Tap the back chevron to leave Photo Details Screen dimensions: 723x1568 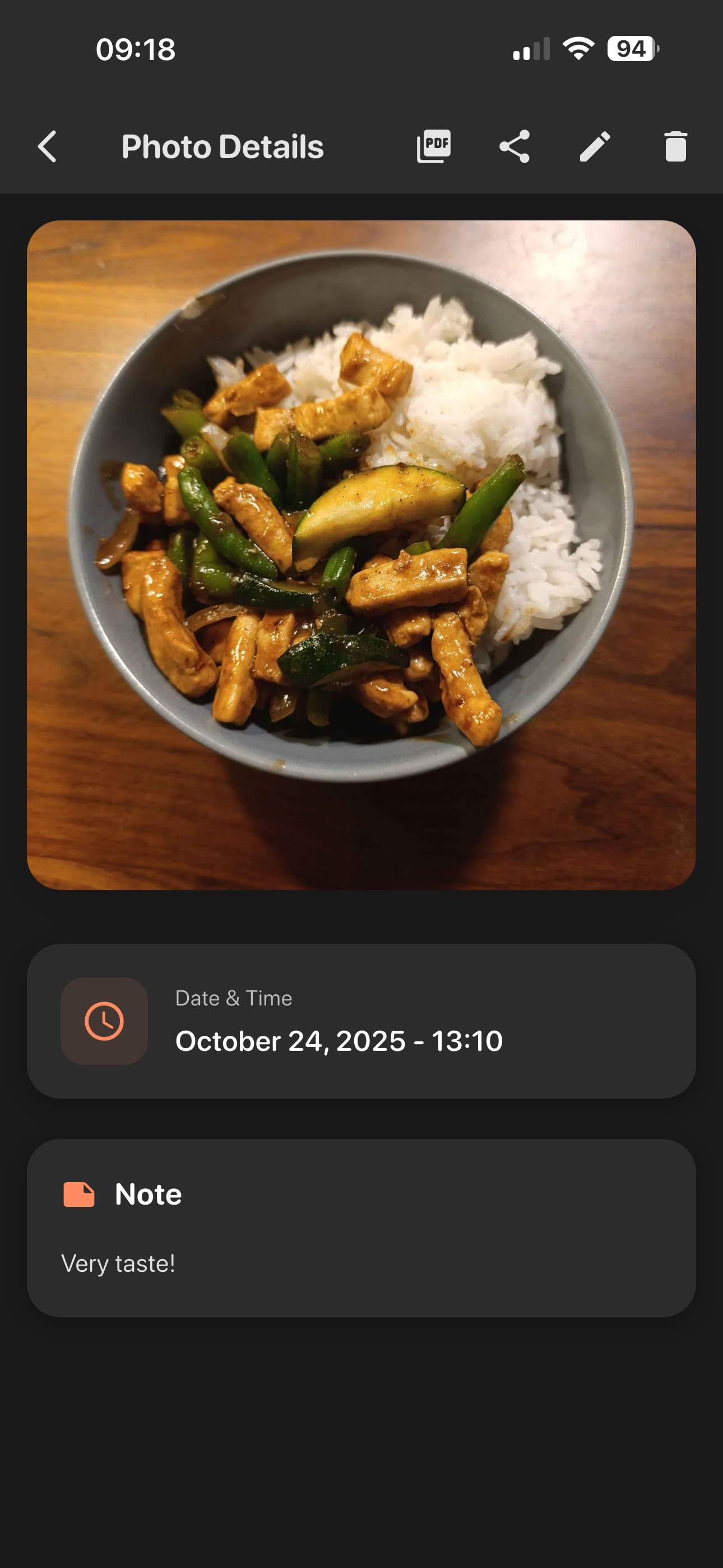(48, 146)
